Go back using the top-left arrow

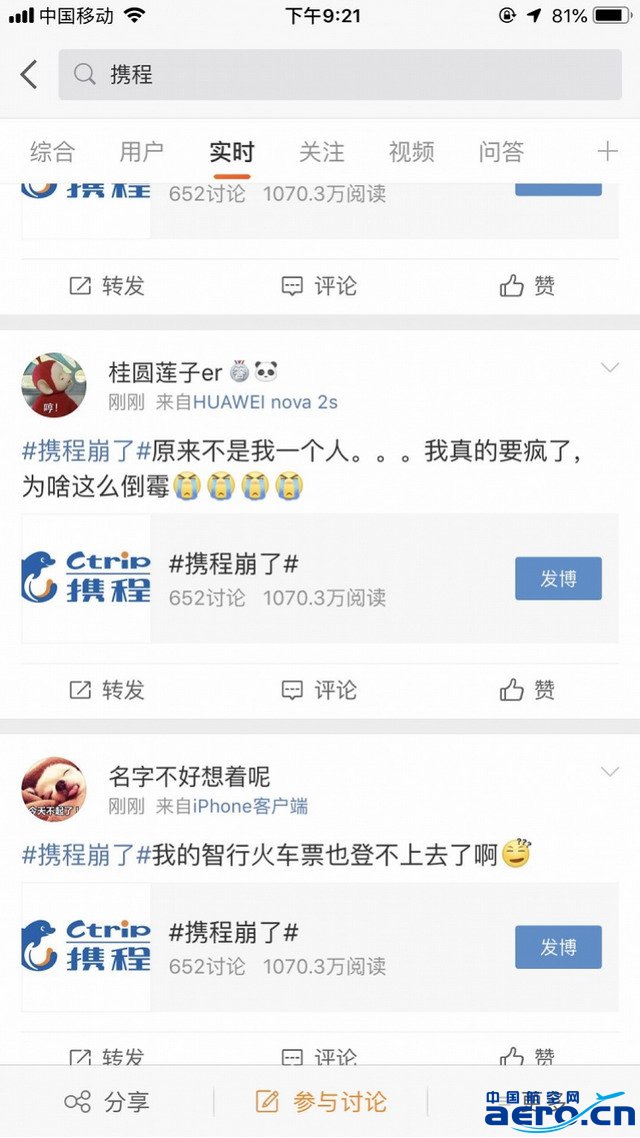point(29,74)
